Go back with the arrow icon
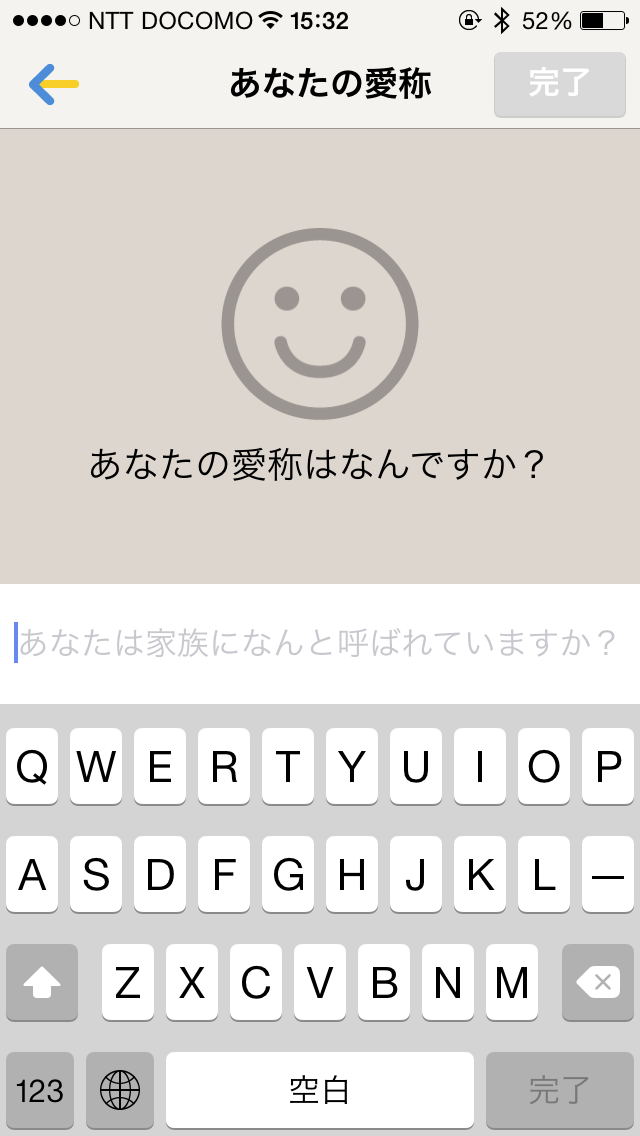The width and height of the screenshot is (640, 1136). click(x=53, y=84)
